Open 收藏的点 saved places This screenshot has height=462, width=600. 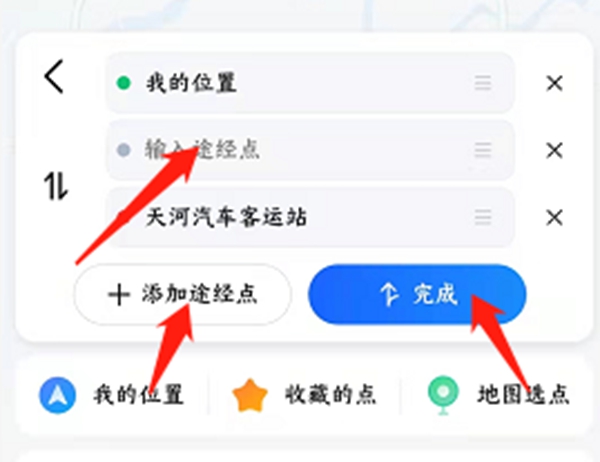click(x=304, y=395)
